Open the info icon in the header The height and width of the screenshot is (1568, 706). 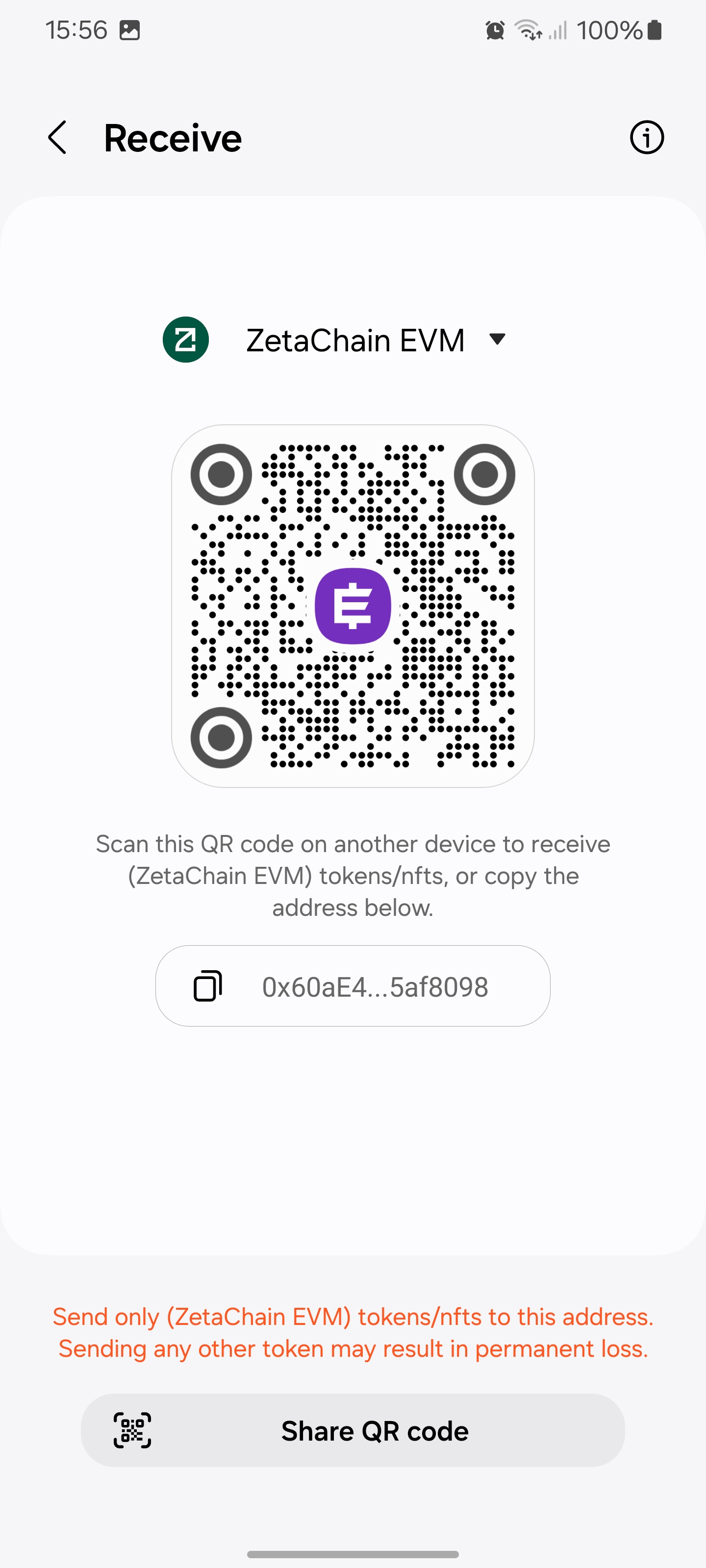646,138
